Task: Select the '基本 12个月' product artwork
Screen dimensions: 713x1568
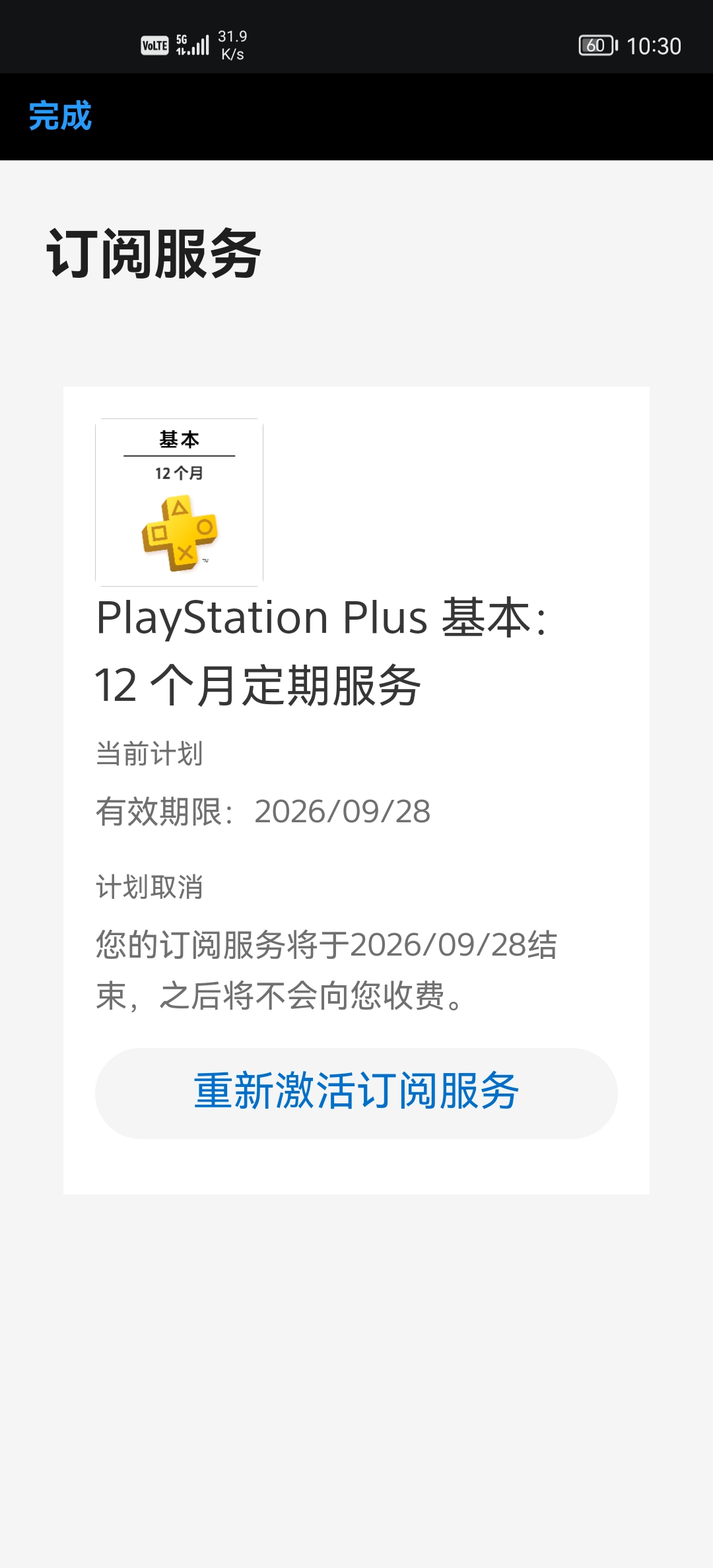Action: point(179,502)
